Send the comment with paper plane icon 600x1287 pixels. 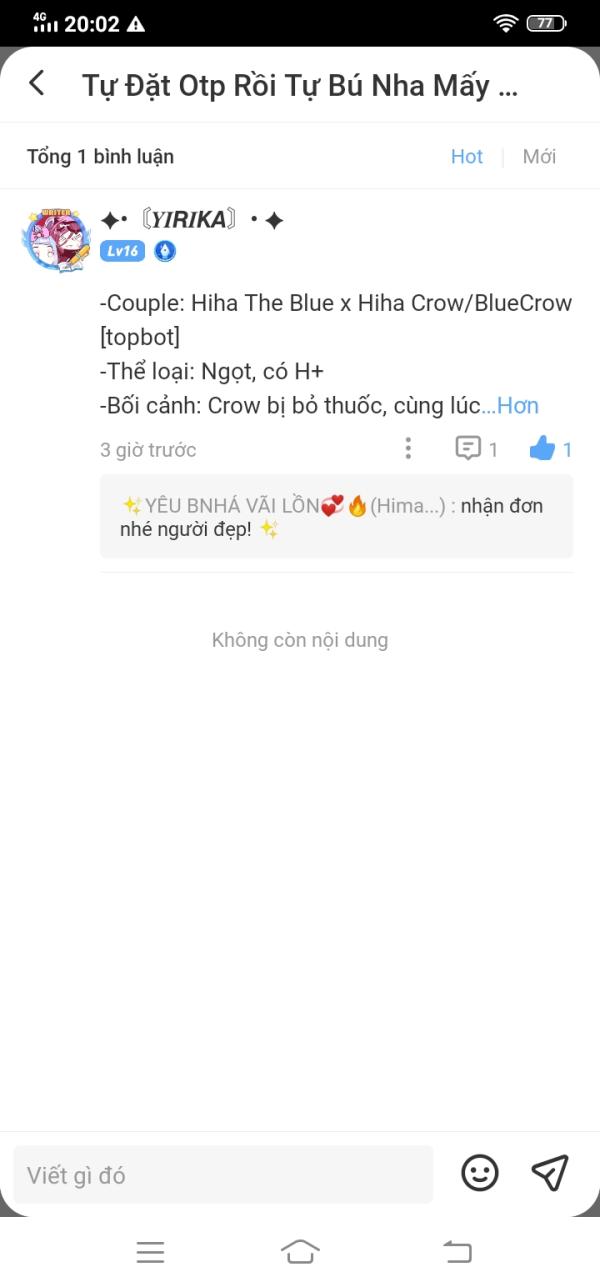[x=549, y=1173]
